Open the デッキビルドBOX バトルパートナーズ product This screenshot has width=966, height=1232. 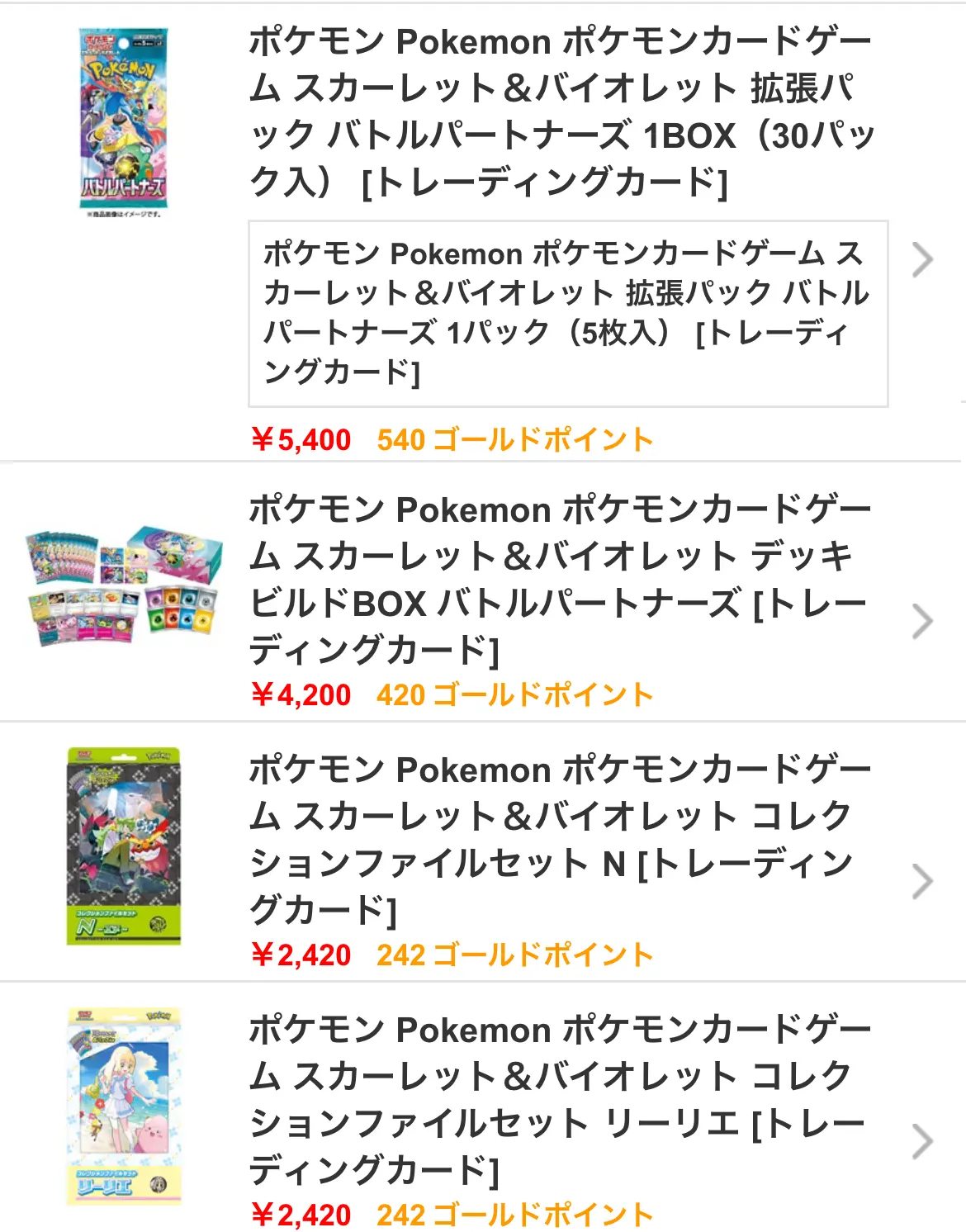tap(558, 579)
